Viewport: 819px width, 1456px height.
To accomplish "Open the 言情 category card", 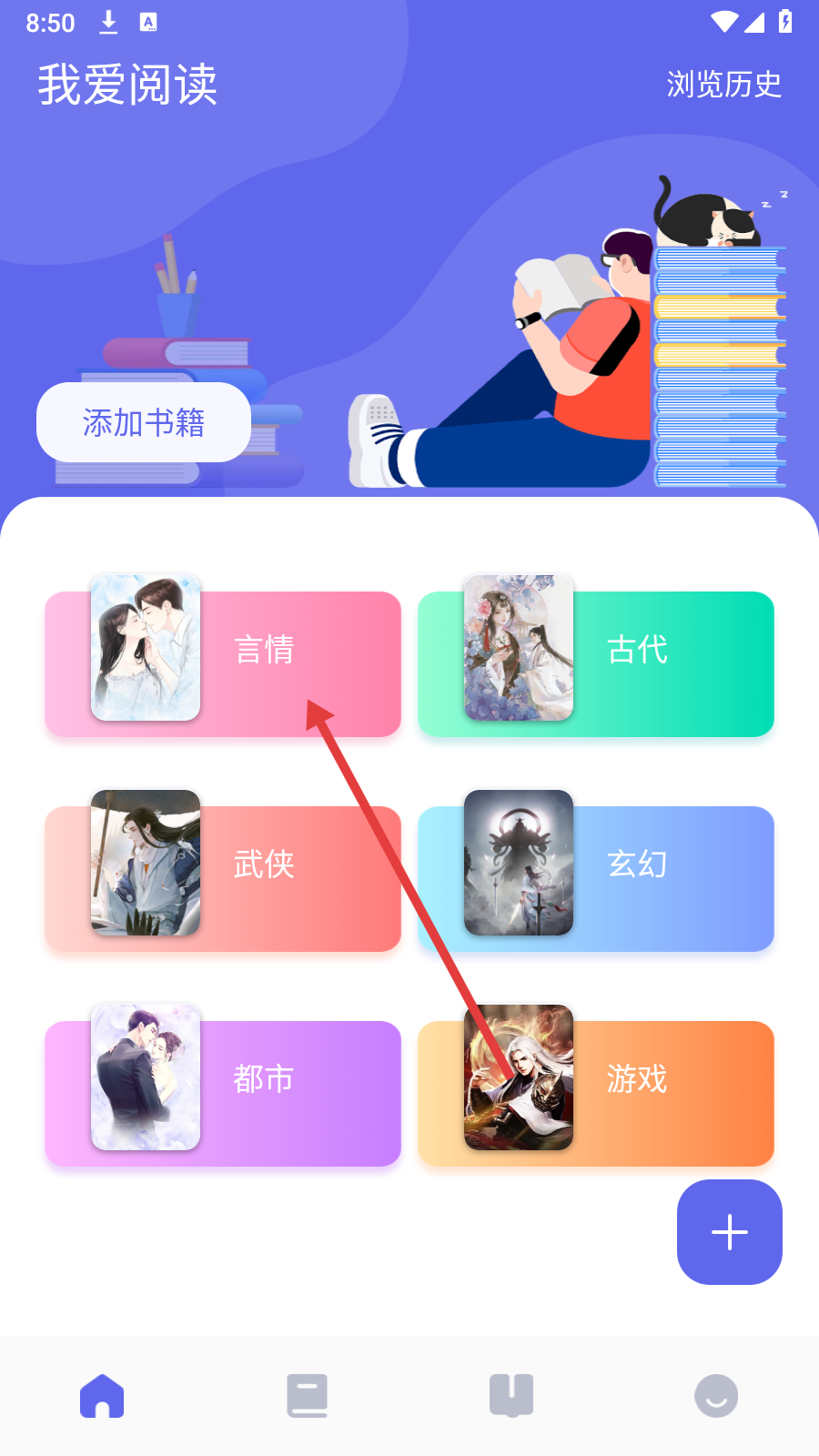I will point(223,663).
